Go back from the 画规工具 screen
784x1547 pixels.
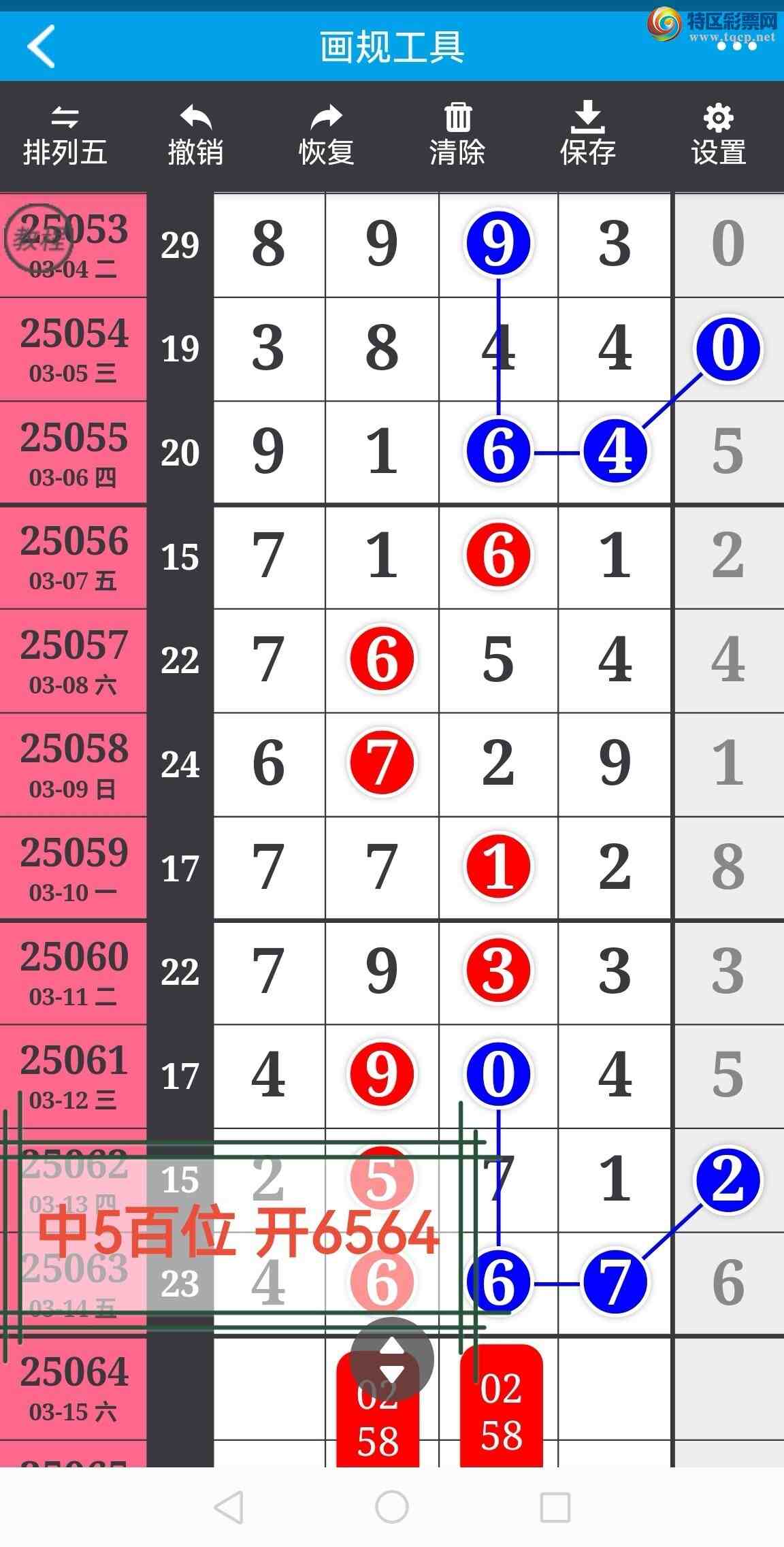click(x=42, y=47)
